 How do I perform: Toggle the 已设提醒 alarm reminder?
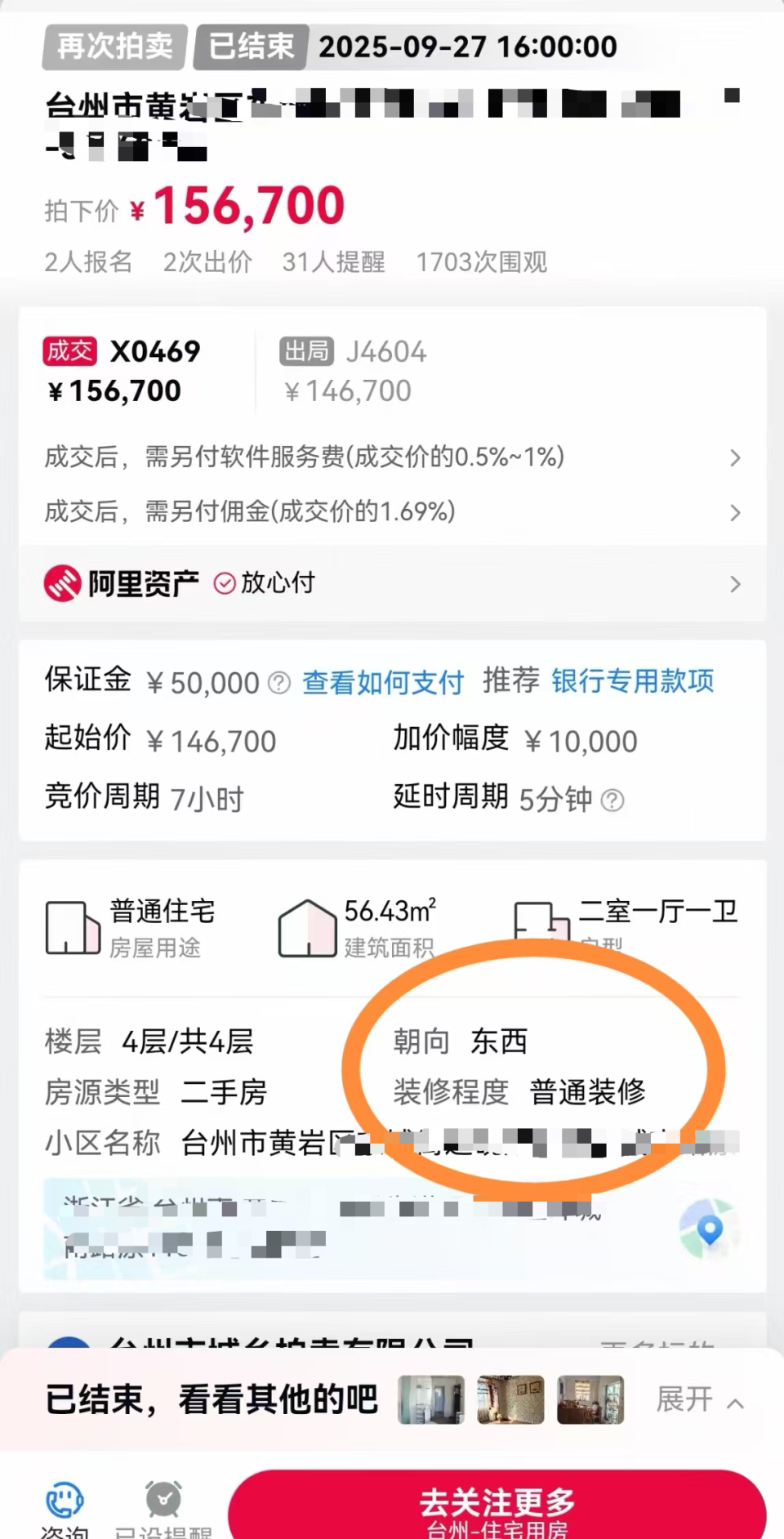pyautogui.click(x=163, y=1508)
